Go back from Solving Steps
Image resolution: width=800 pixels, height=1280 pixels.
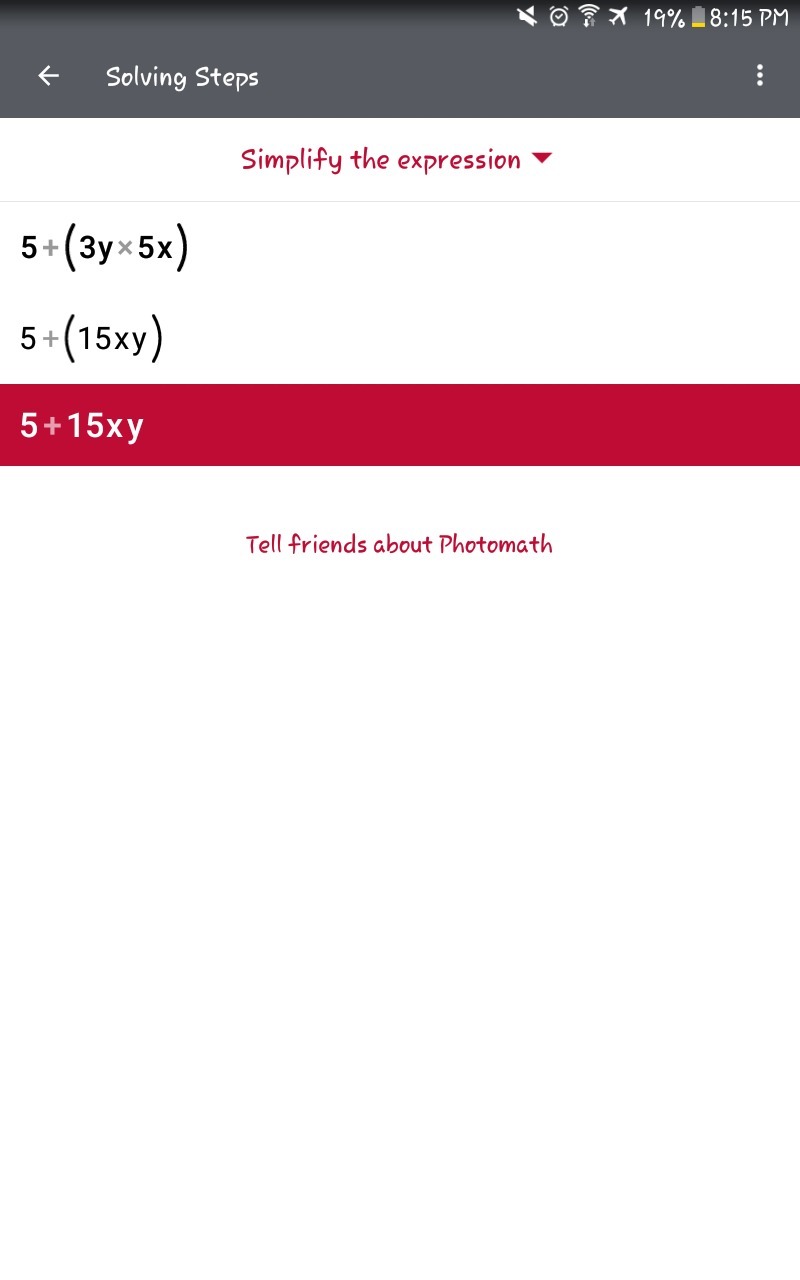tap(48, 77)
